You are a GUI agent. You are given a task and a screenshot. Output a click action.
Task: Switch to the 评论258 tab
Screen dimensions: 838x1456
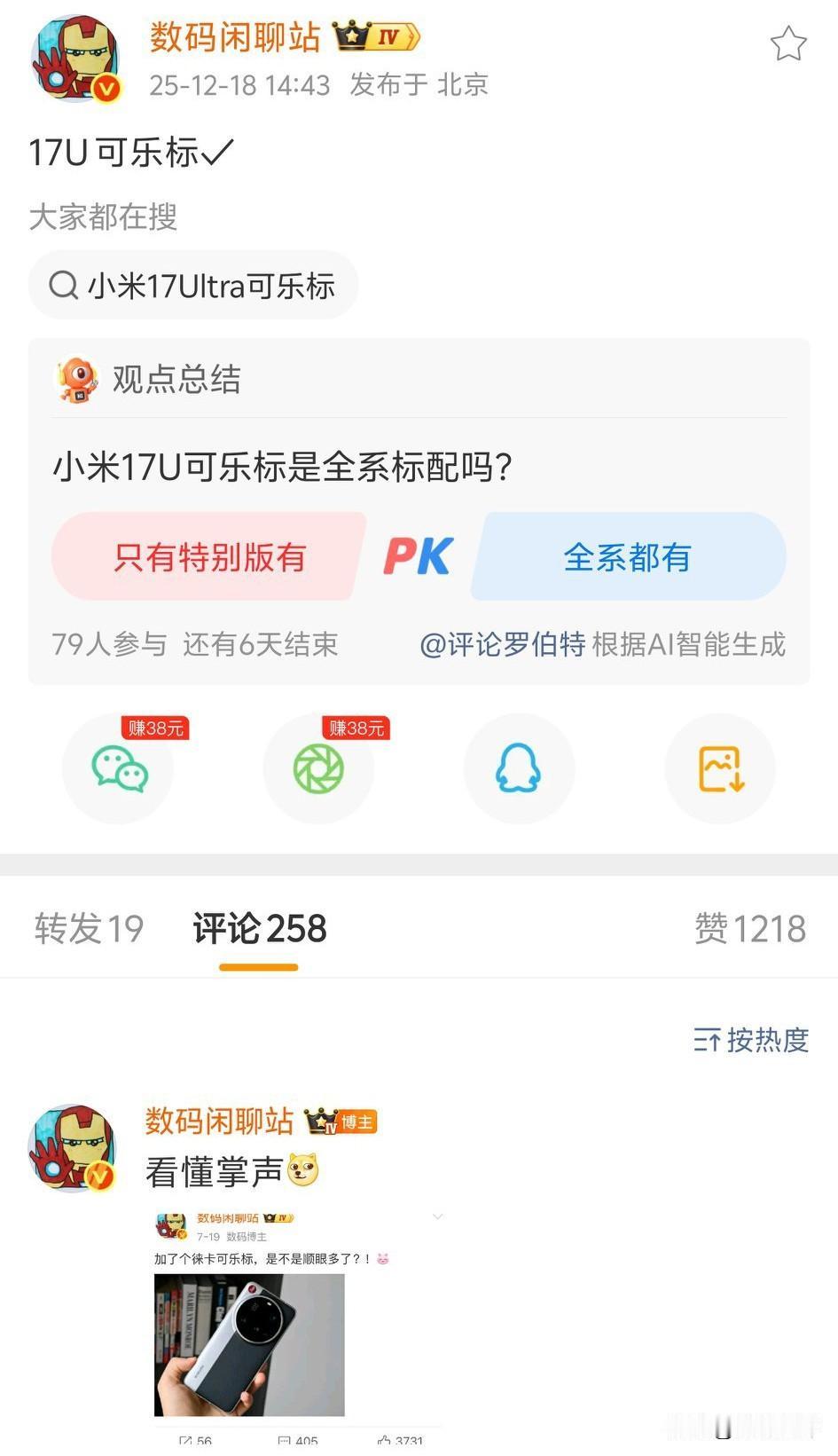(x=258, y=928)
